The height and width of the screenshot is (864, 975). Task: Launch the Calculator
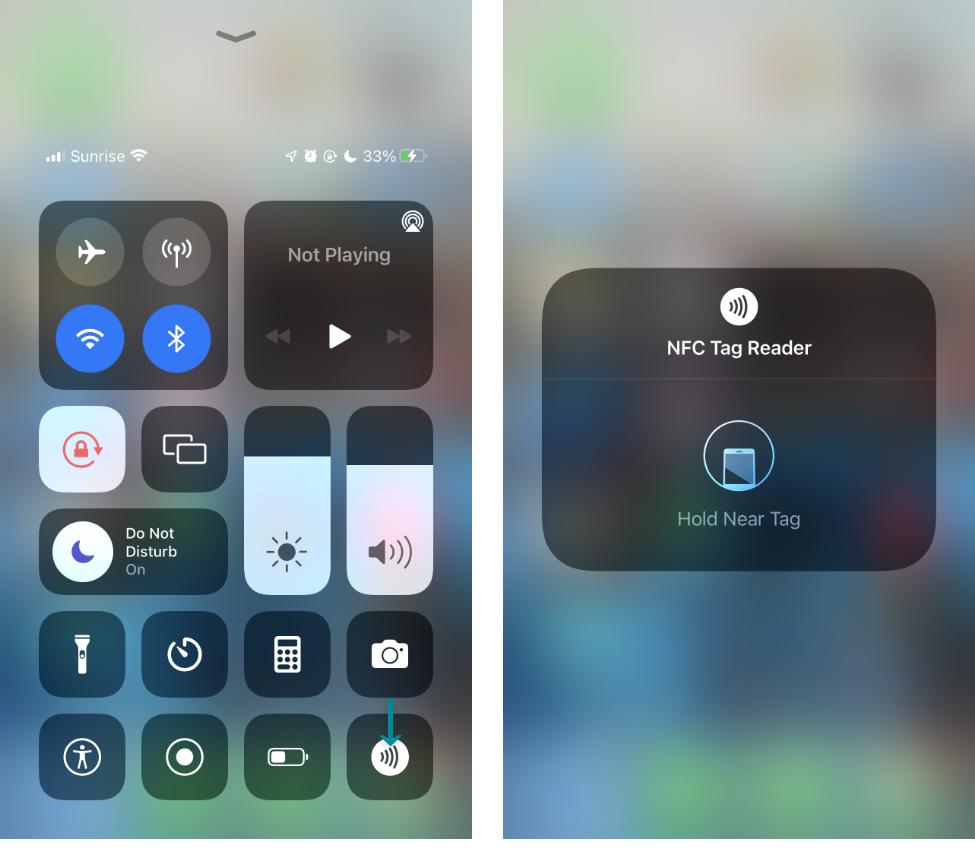[287, 654]
